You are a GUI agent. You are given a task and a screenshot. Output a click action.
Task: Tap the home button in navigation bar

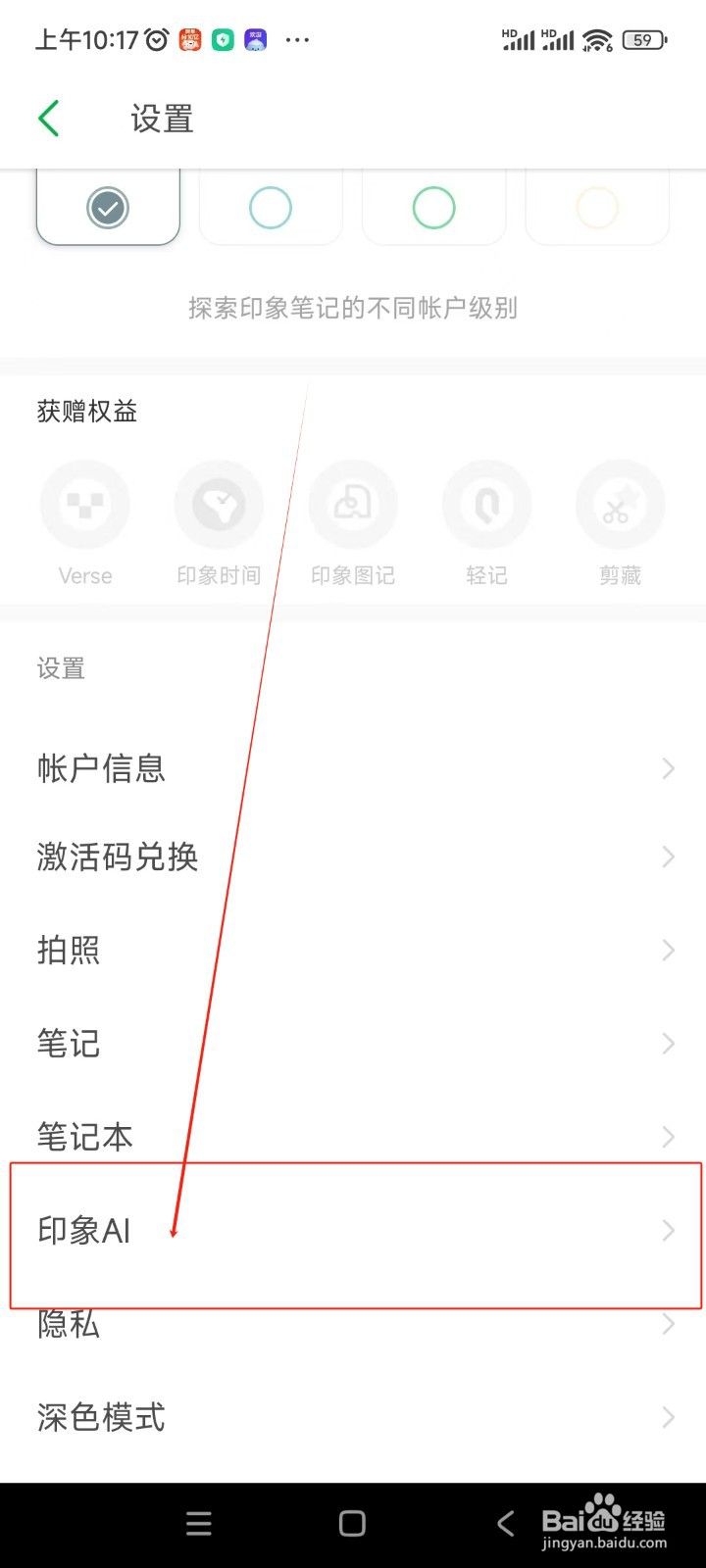(352, 1523)
